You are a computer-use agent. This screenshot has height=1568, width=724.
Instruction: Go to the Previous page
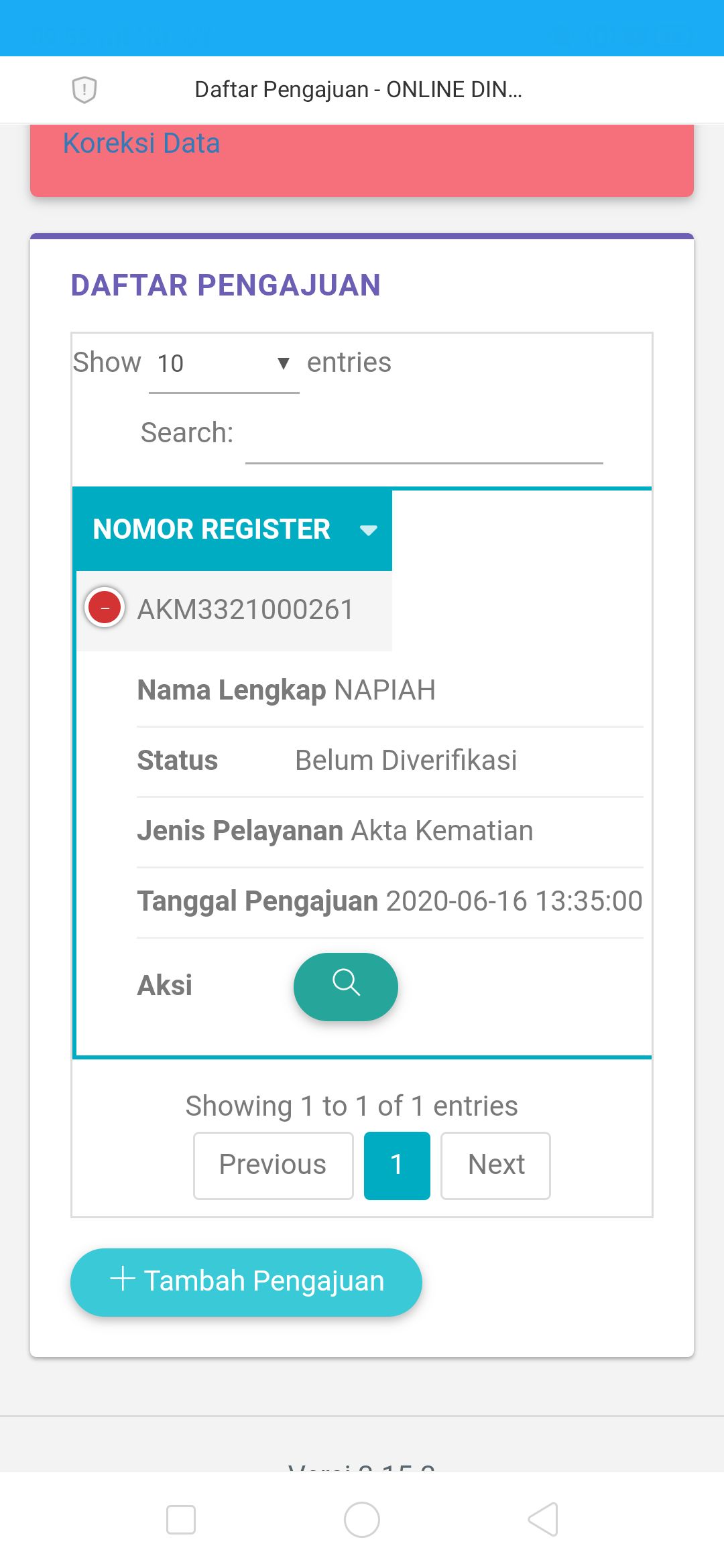[x=274, y=1165]
